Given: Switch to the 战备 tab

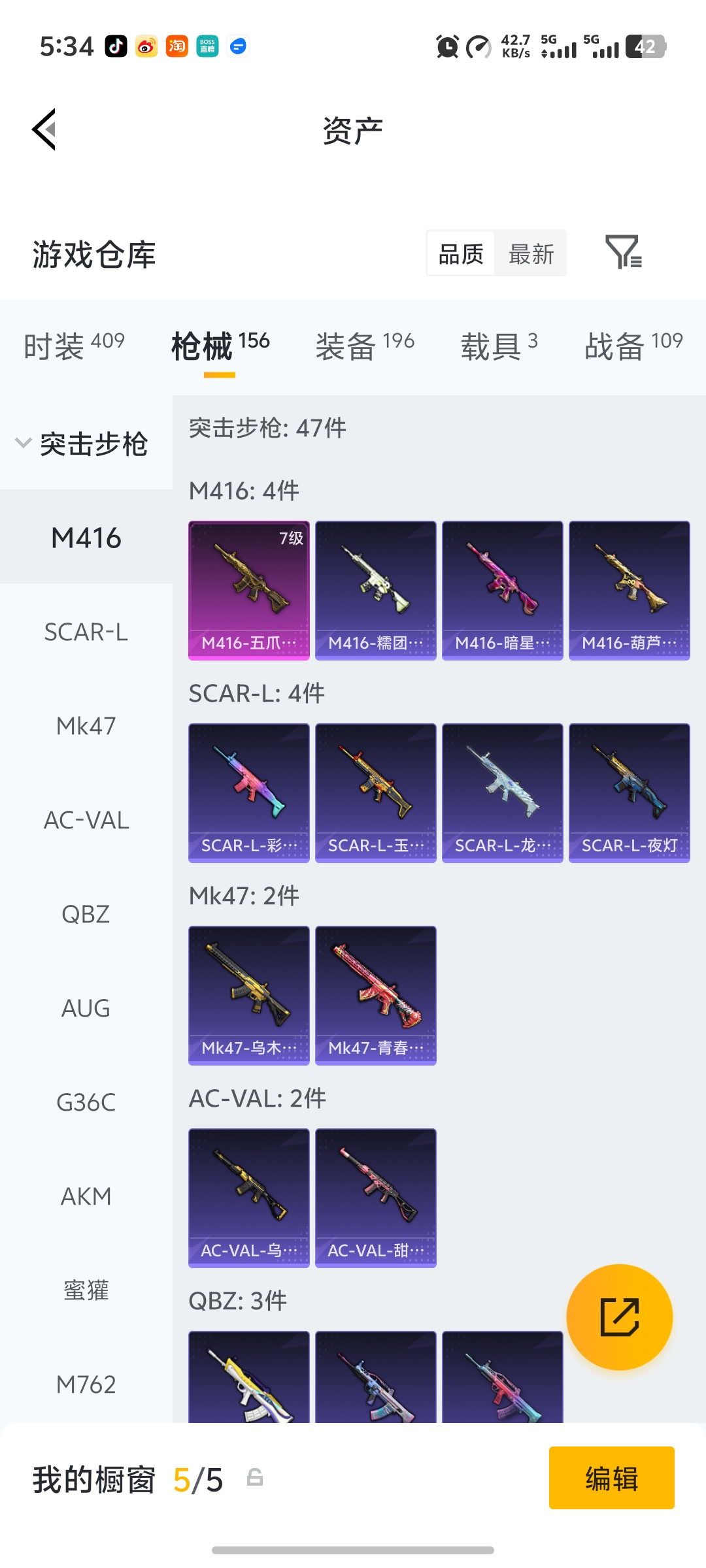Looking at the screenshot, I should [x=633, y=345].
